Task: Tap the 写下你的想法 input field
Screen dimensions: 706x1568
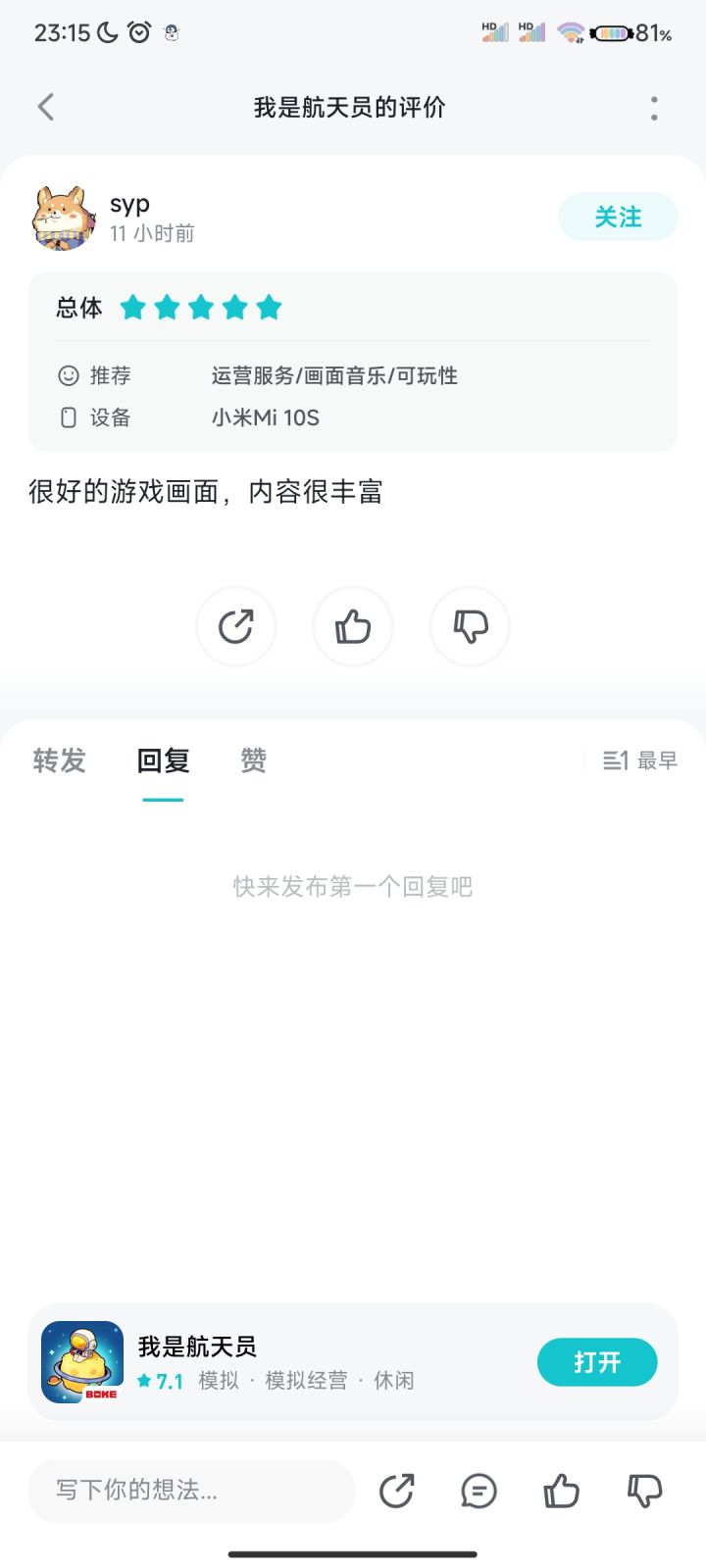Action: 190,1491
